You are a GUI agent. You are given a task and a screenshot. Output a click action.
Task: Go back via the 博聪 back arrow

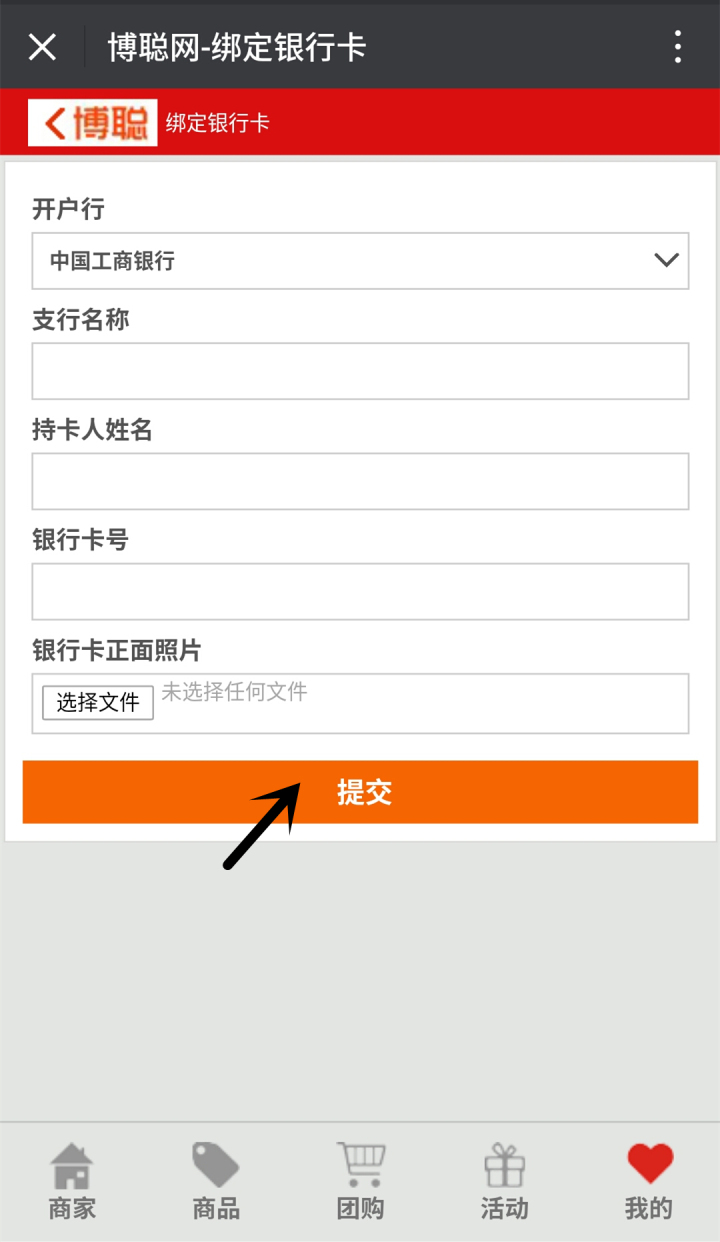point(92,123)
